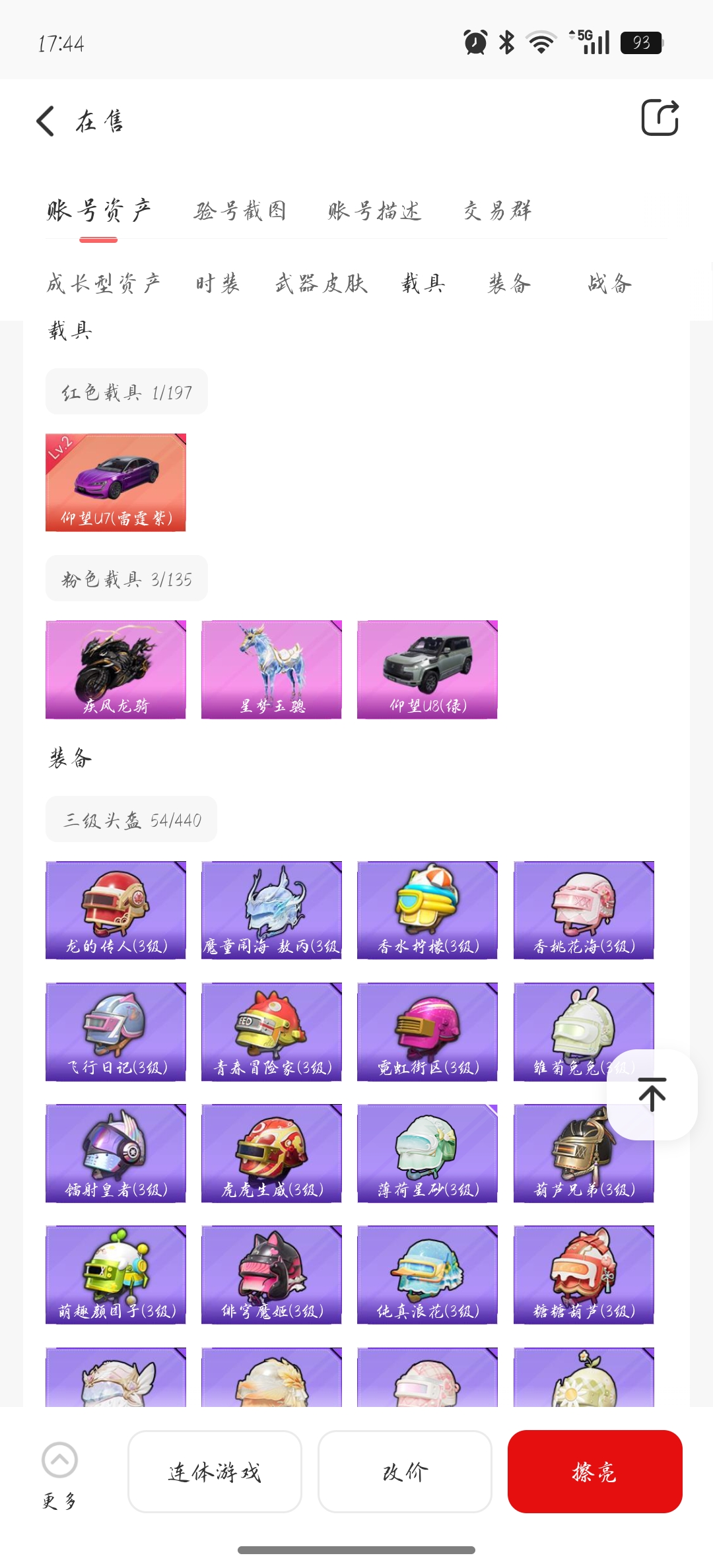Viewport: 713px width, 1568px height.
Task: Jump to the 时装 category
Action: click(x=217, y=284)
